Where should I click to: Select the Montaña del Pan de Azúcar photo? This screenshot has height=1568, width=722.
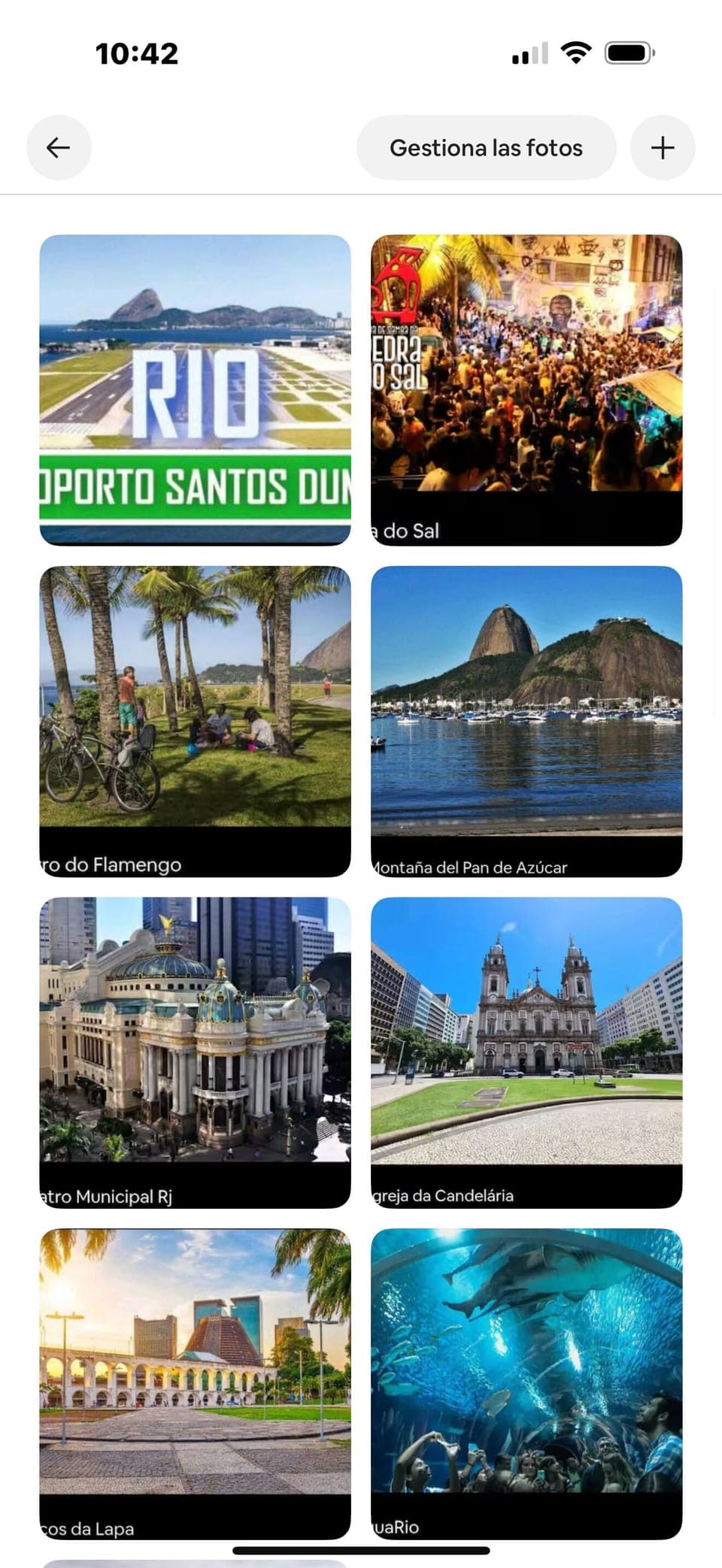(x=526, y=721)
